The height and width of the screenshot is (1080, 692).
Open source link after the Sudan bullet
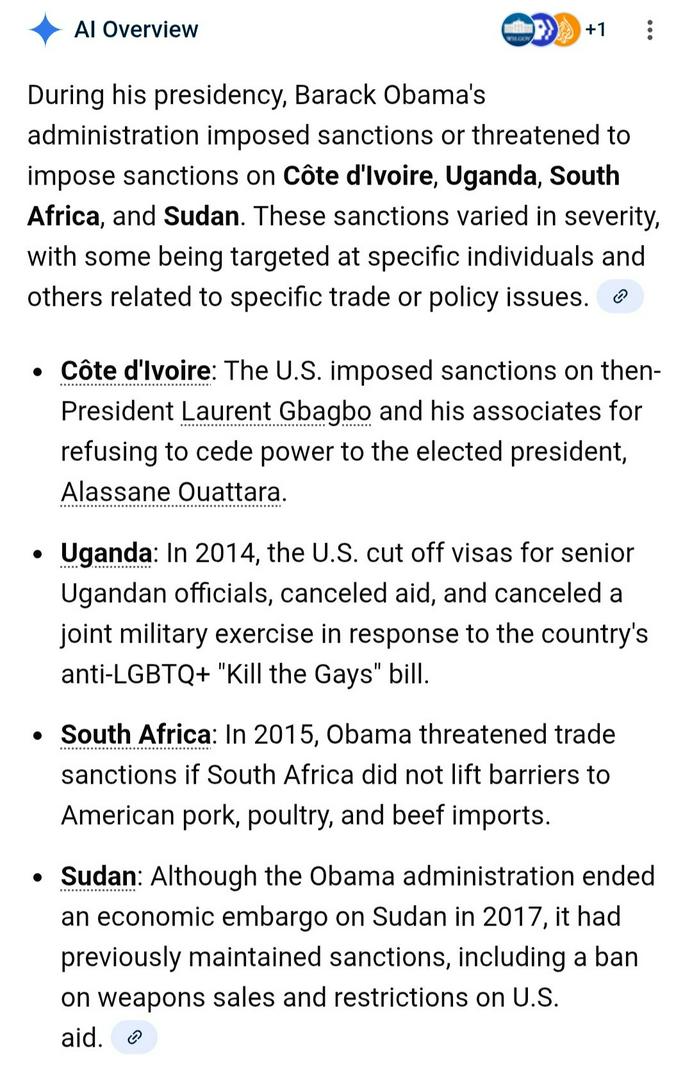[134, 1038]
